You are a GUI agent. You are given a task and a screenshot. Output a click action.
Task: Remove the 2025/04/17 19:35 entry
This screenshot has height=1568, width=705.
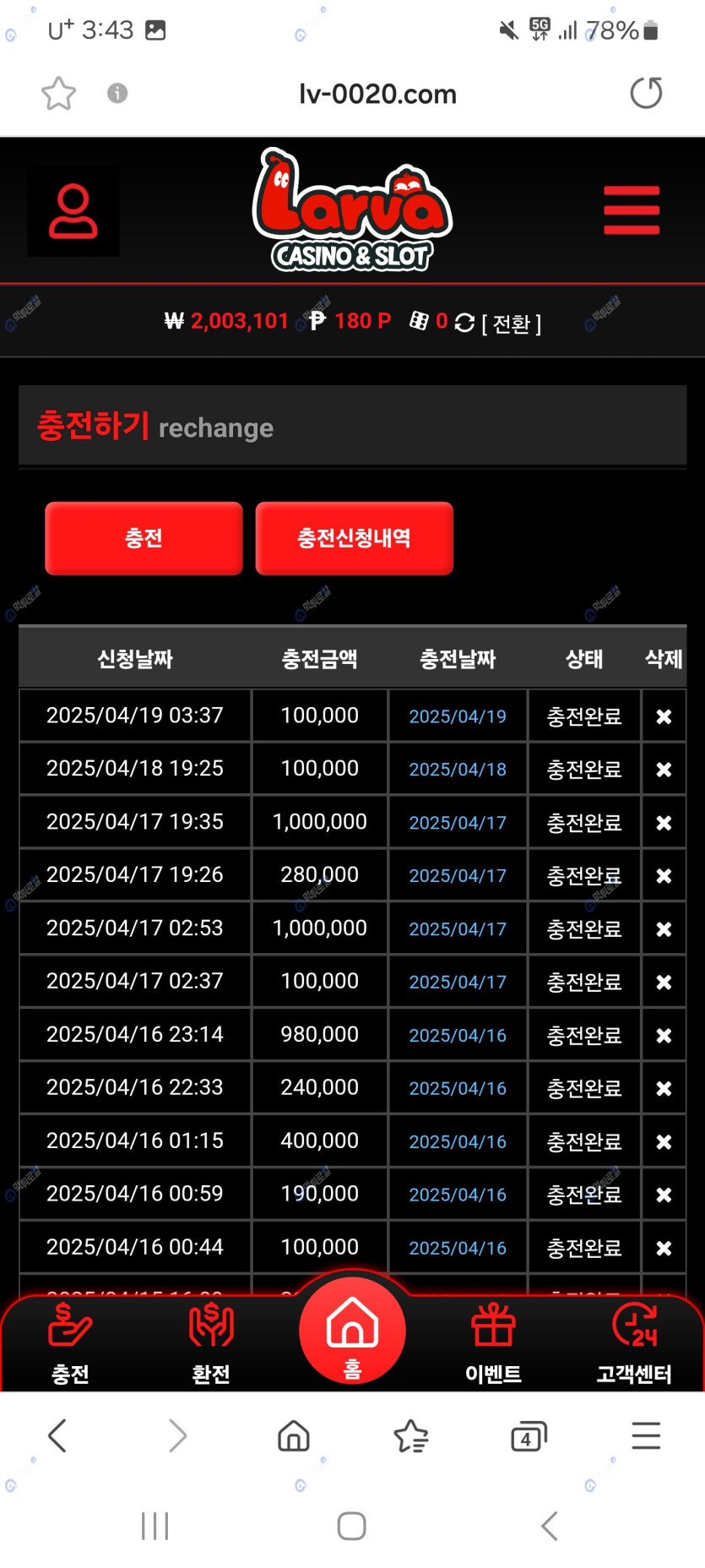tap(664, 823)
